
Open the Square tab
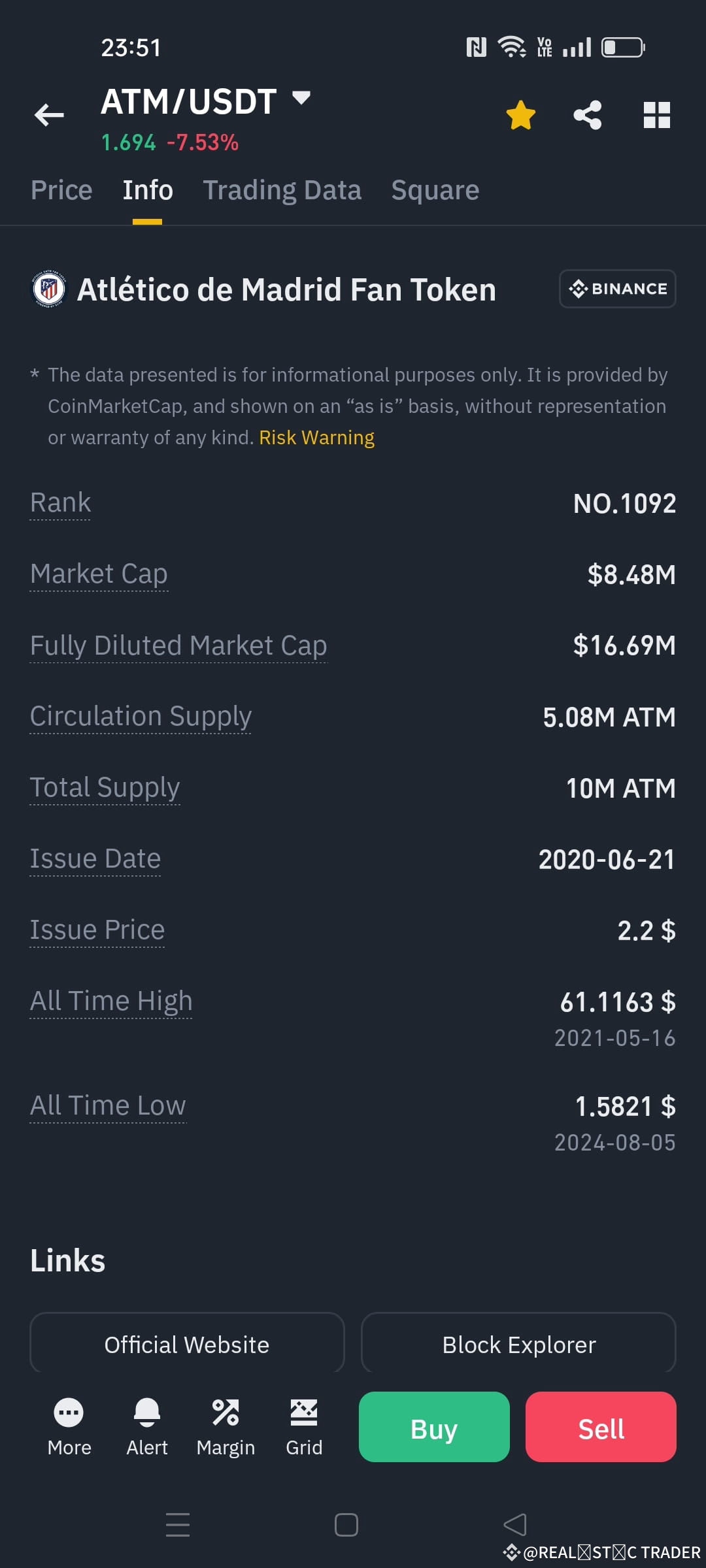tap(435, 189)
